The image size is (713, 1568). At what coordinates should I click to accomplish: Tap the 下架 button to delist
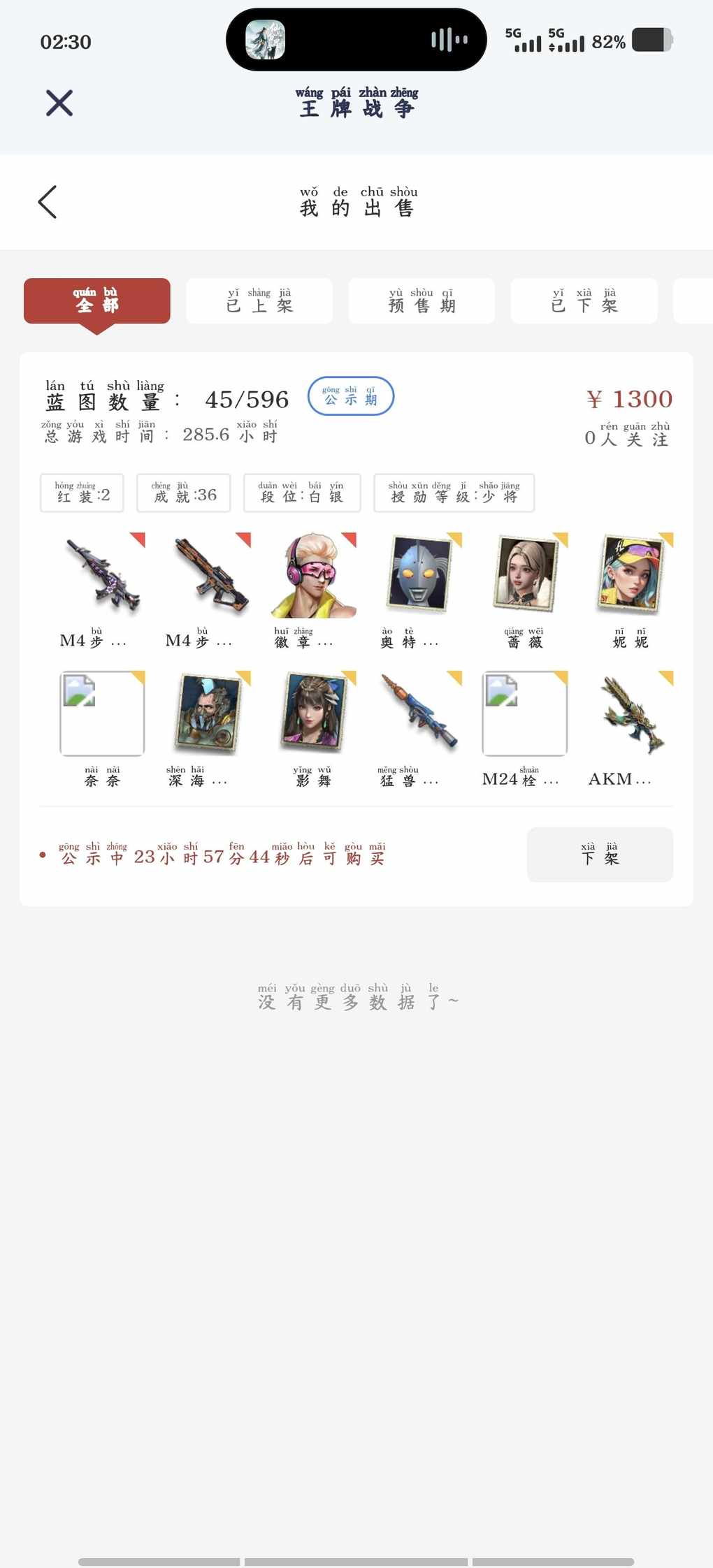599,854
